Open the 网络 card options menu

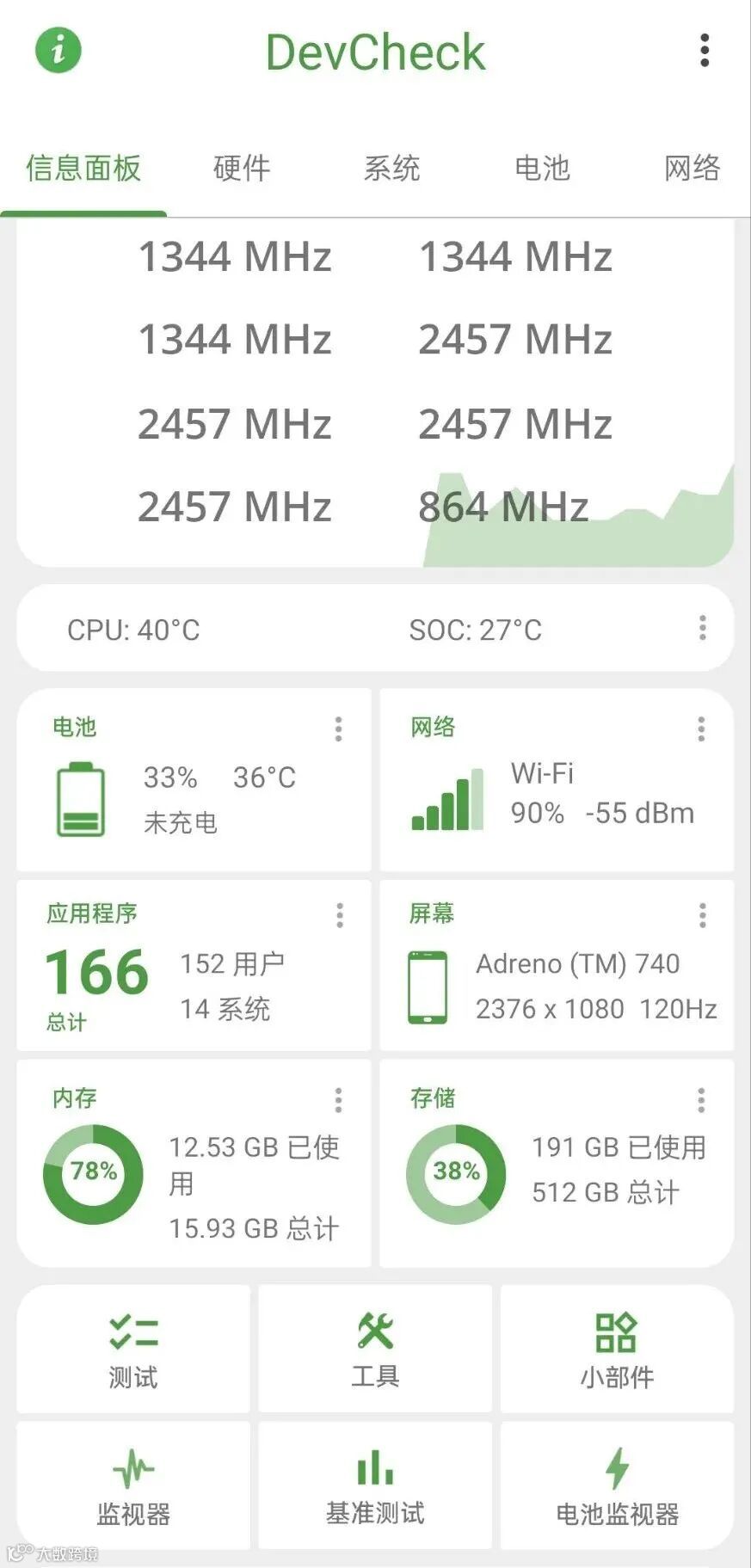tap(701, 729)
